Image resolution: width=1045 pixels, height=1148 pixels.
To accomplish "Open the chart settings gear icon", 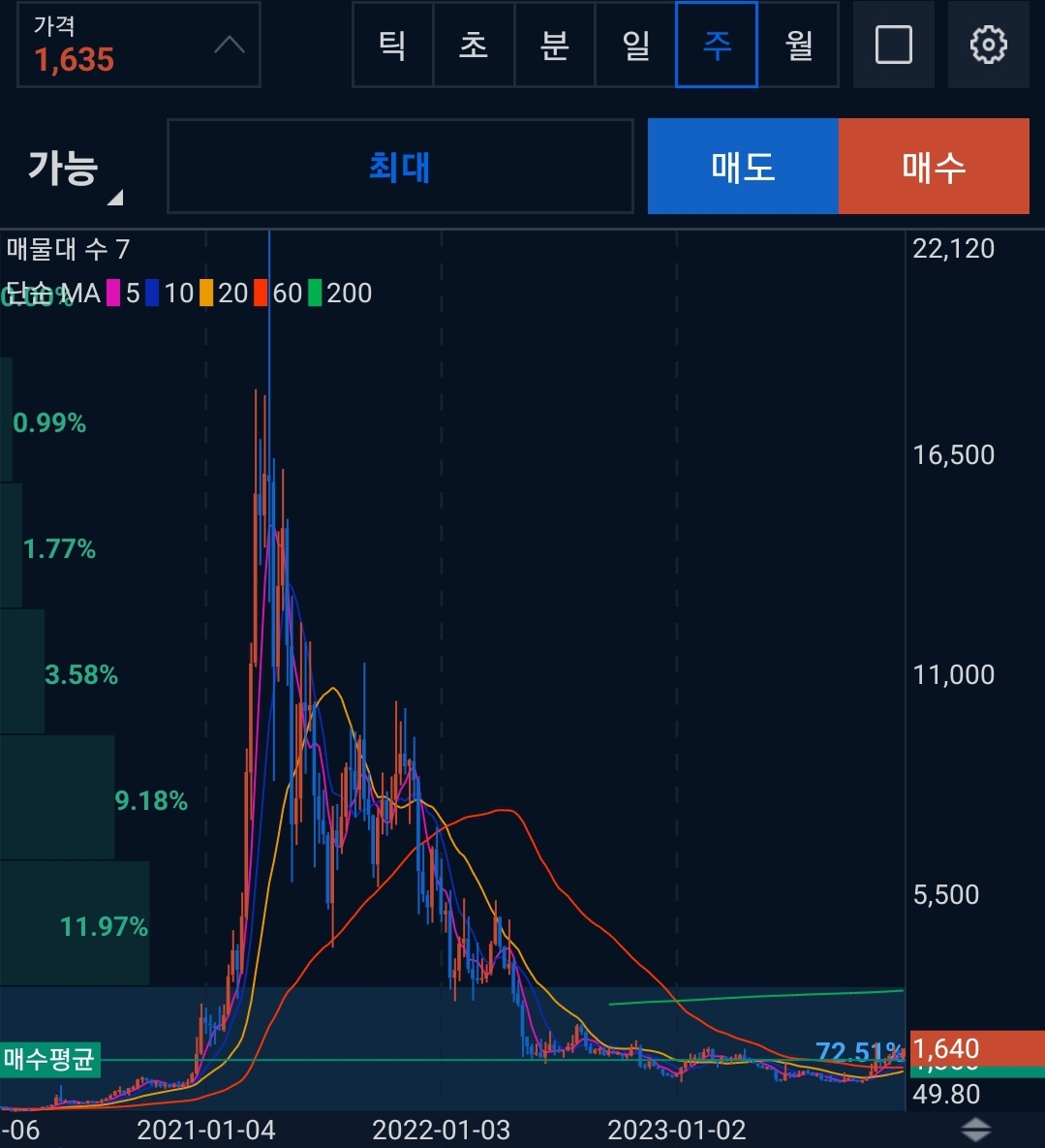I will pos(988,45).
